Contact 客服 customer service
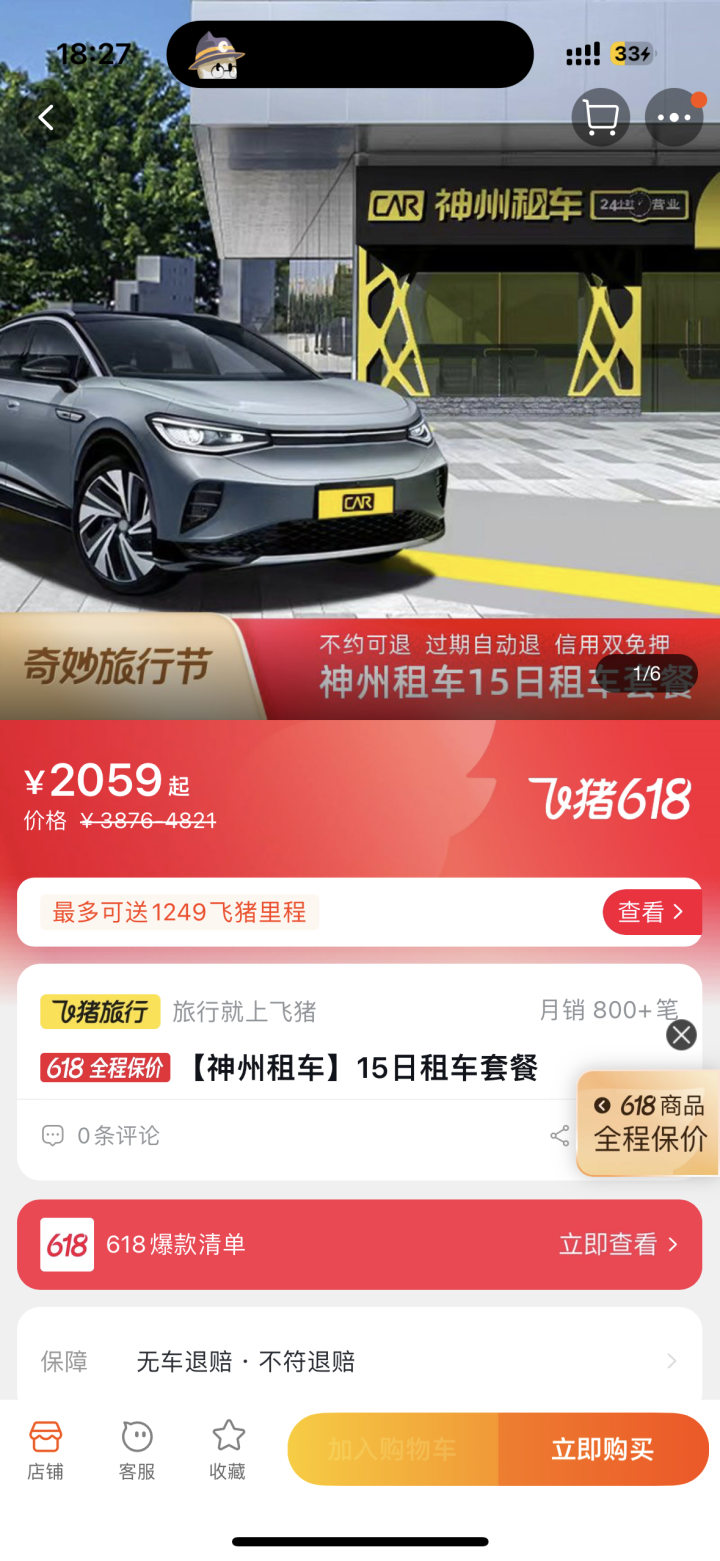720x1561 pixels. 137,1450
